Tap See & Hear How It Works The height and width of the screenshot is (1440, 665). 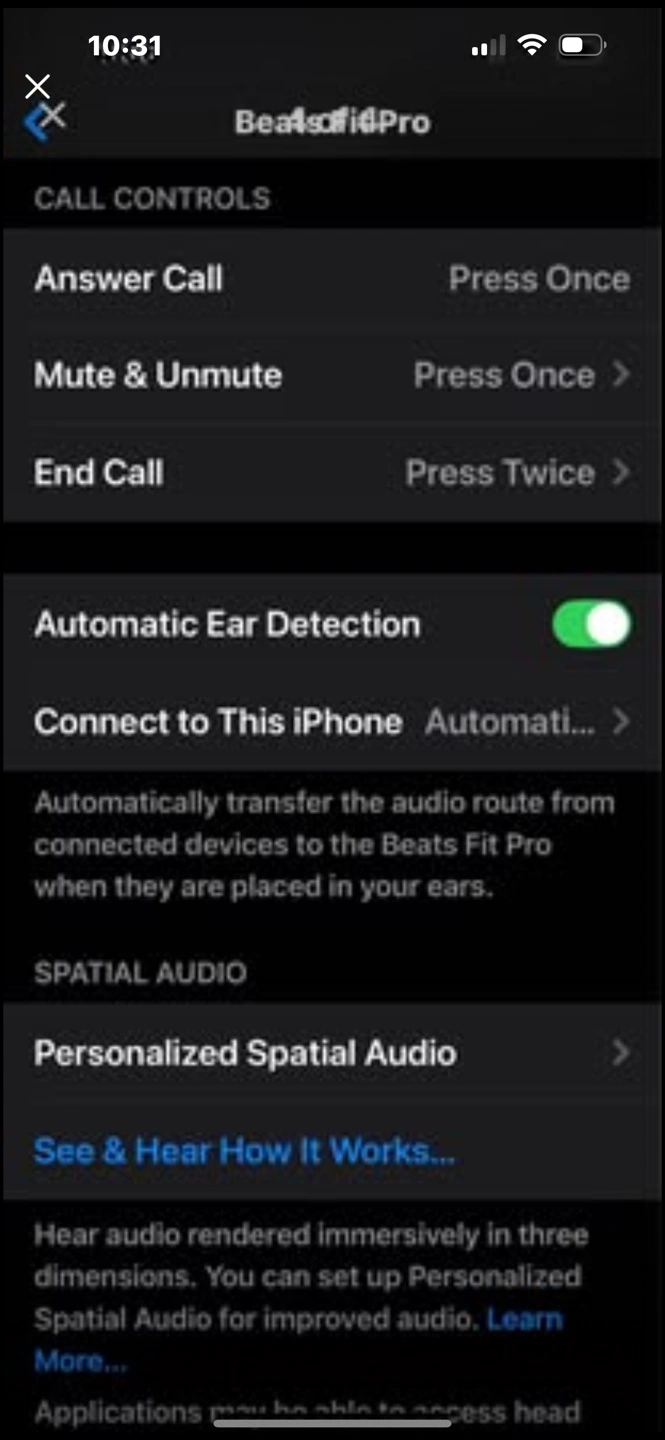tap(244, 1151)
